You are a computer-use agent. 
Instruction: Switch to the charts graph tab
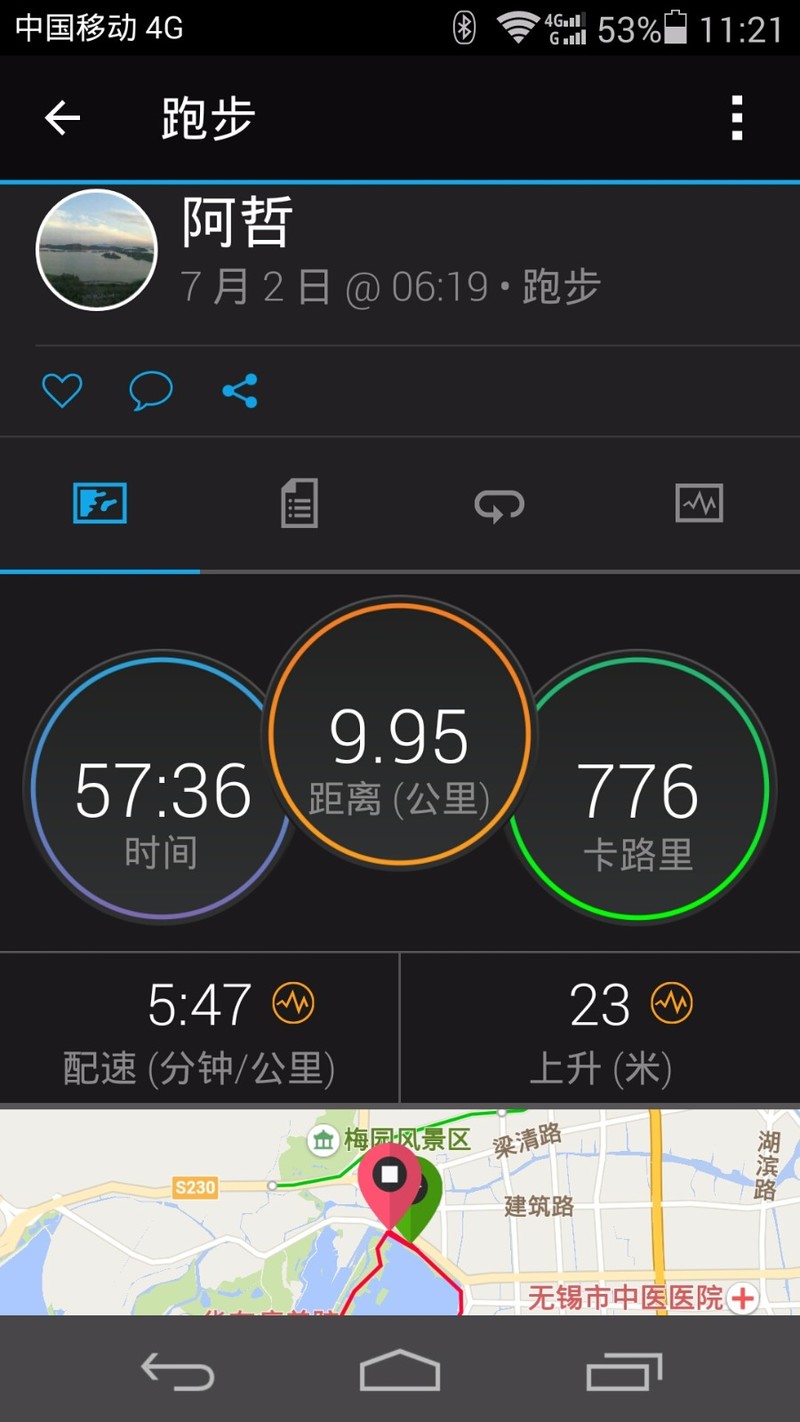tap(699, 503)
